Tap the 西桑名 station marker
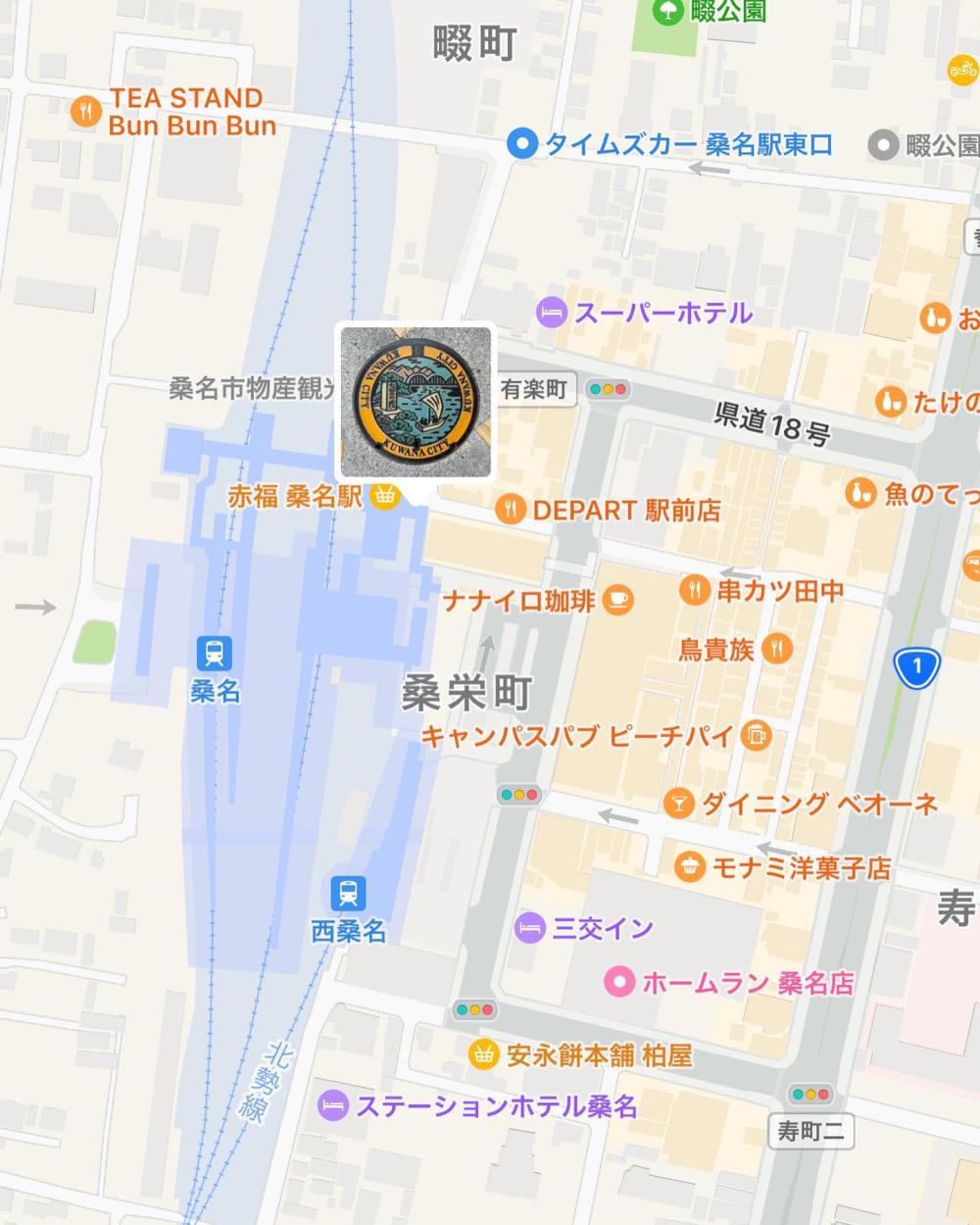 (x=348, y=893)
